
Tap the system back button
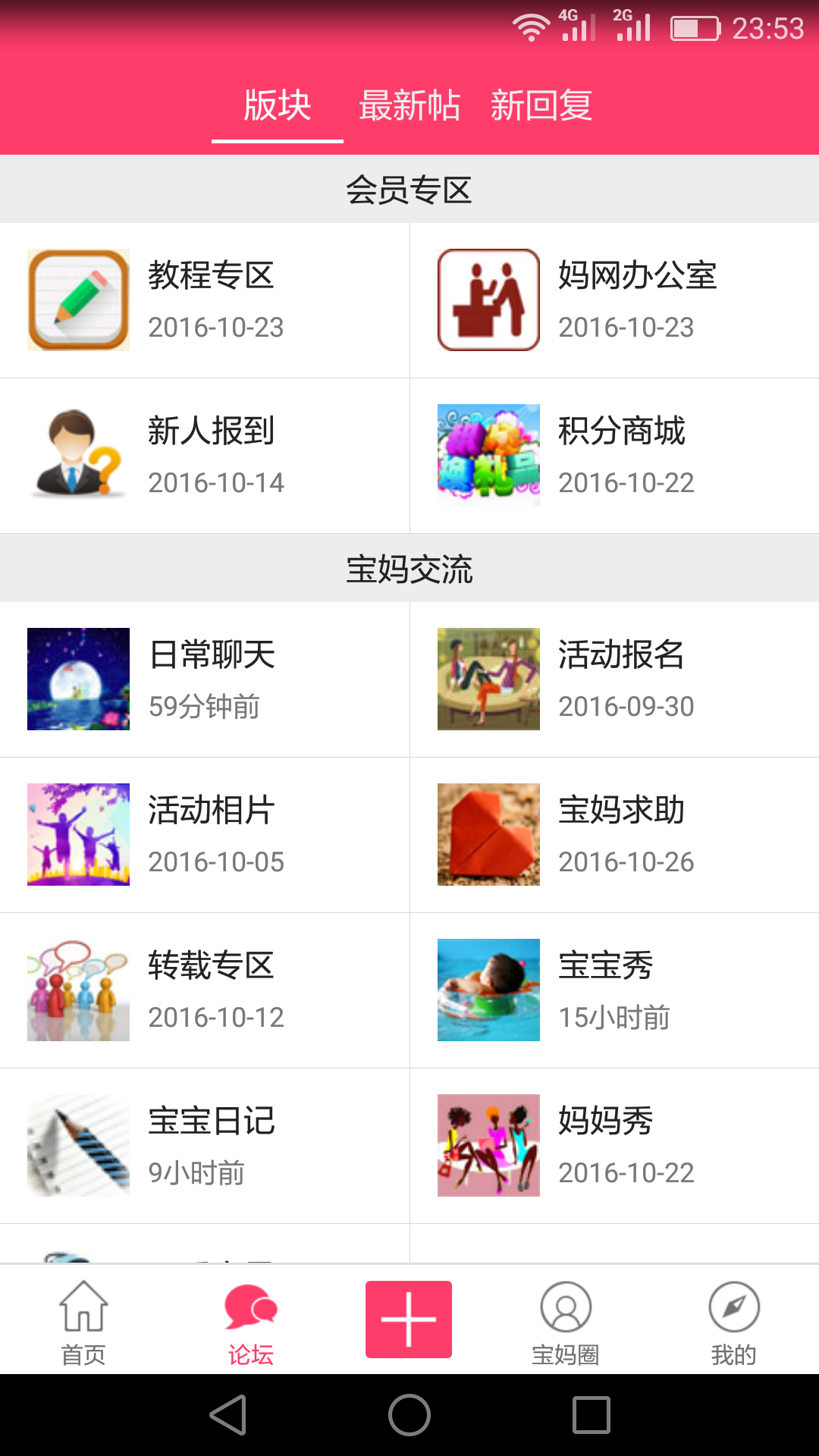click(x=228, y=1415)
